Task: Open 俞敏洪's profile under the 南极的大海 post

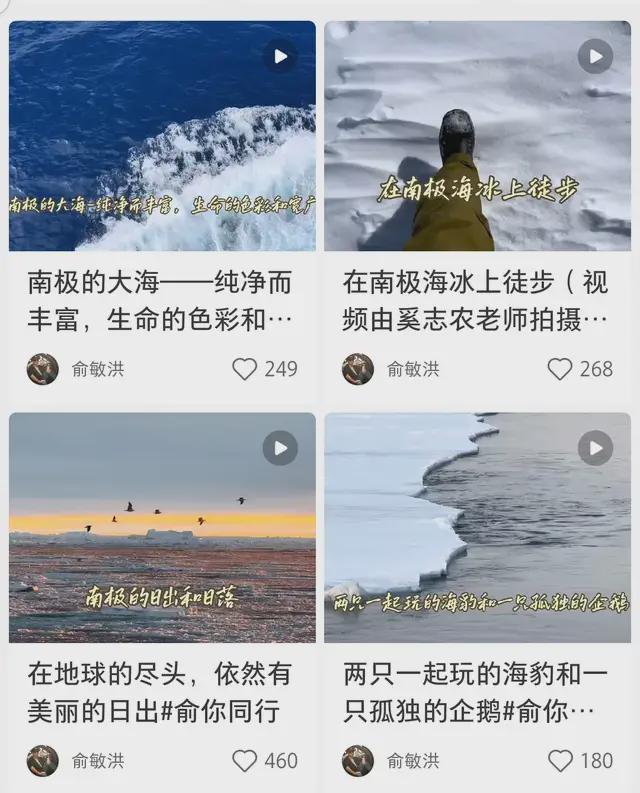Action: coord(43,369)
